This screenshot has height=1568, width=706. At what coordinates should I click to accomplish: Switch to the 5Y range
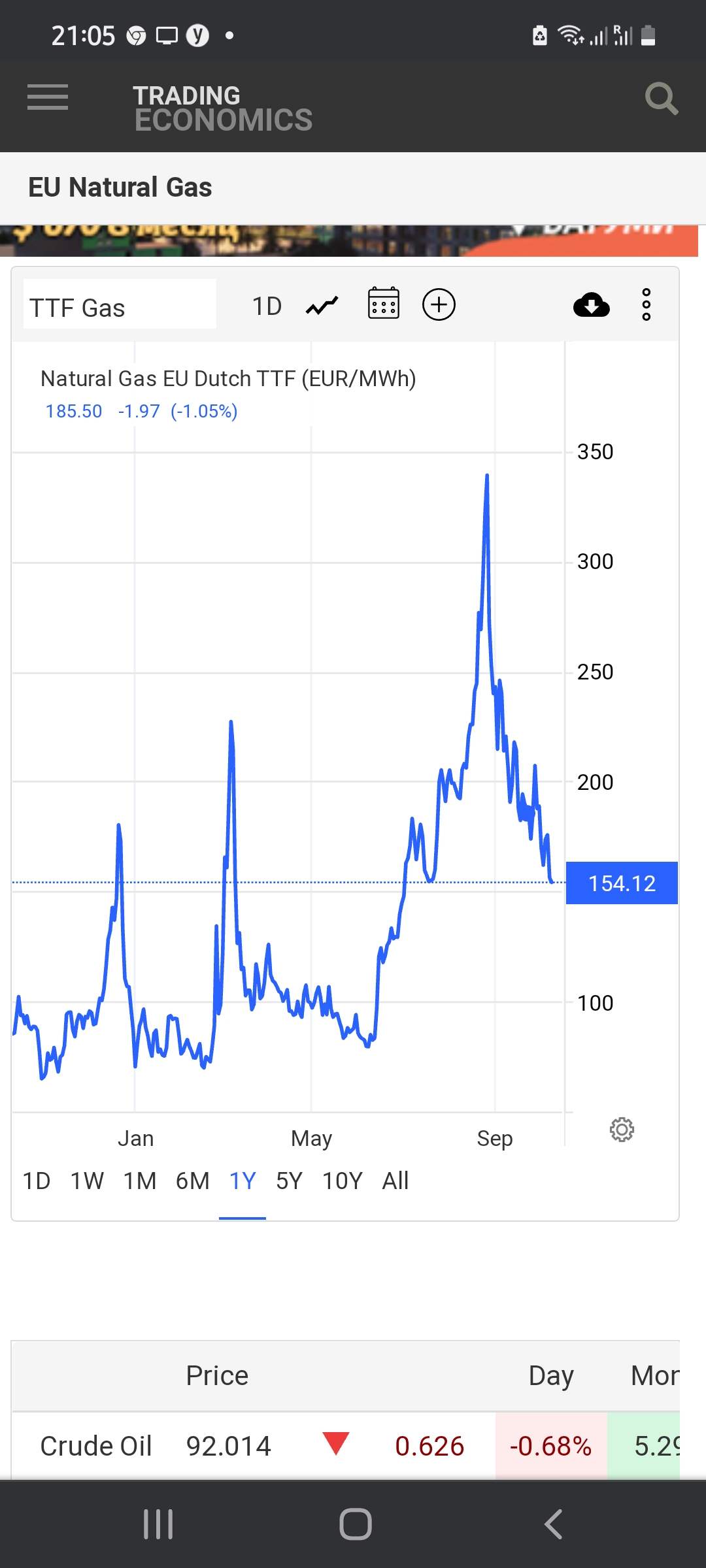(289, 1181)
